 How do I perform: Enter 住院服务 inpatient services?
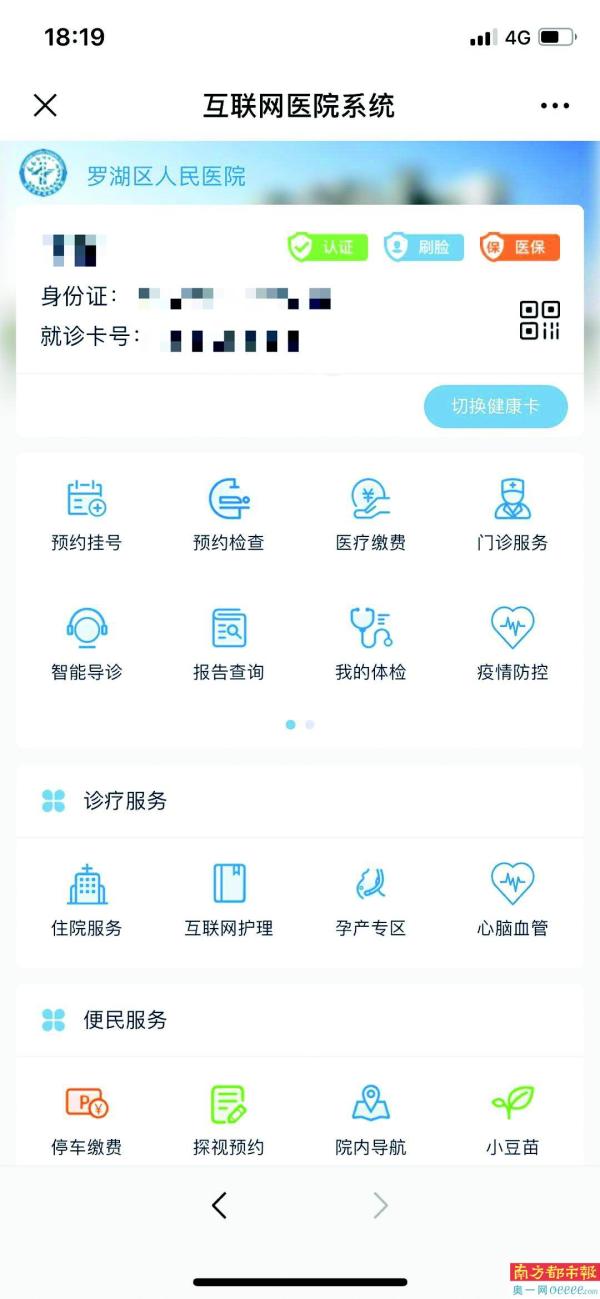[86, 898]
